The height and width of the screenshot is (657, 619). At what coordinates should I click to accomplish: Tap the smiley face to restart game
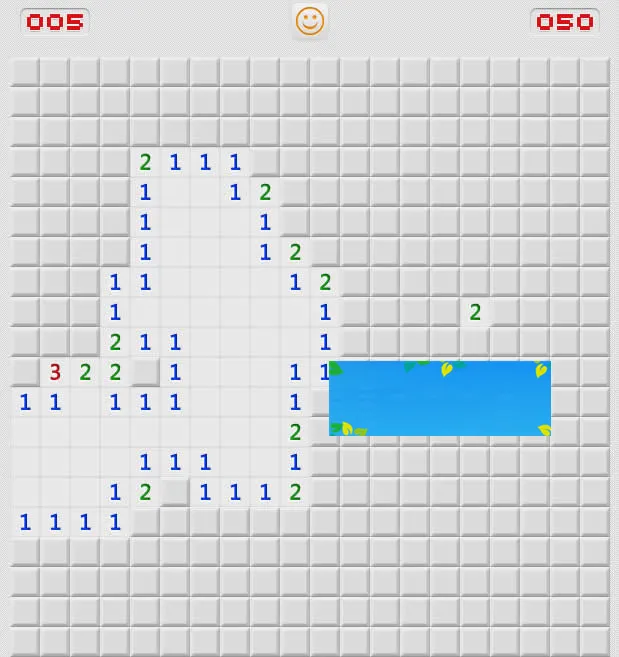(310, 21)
